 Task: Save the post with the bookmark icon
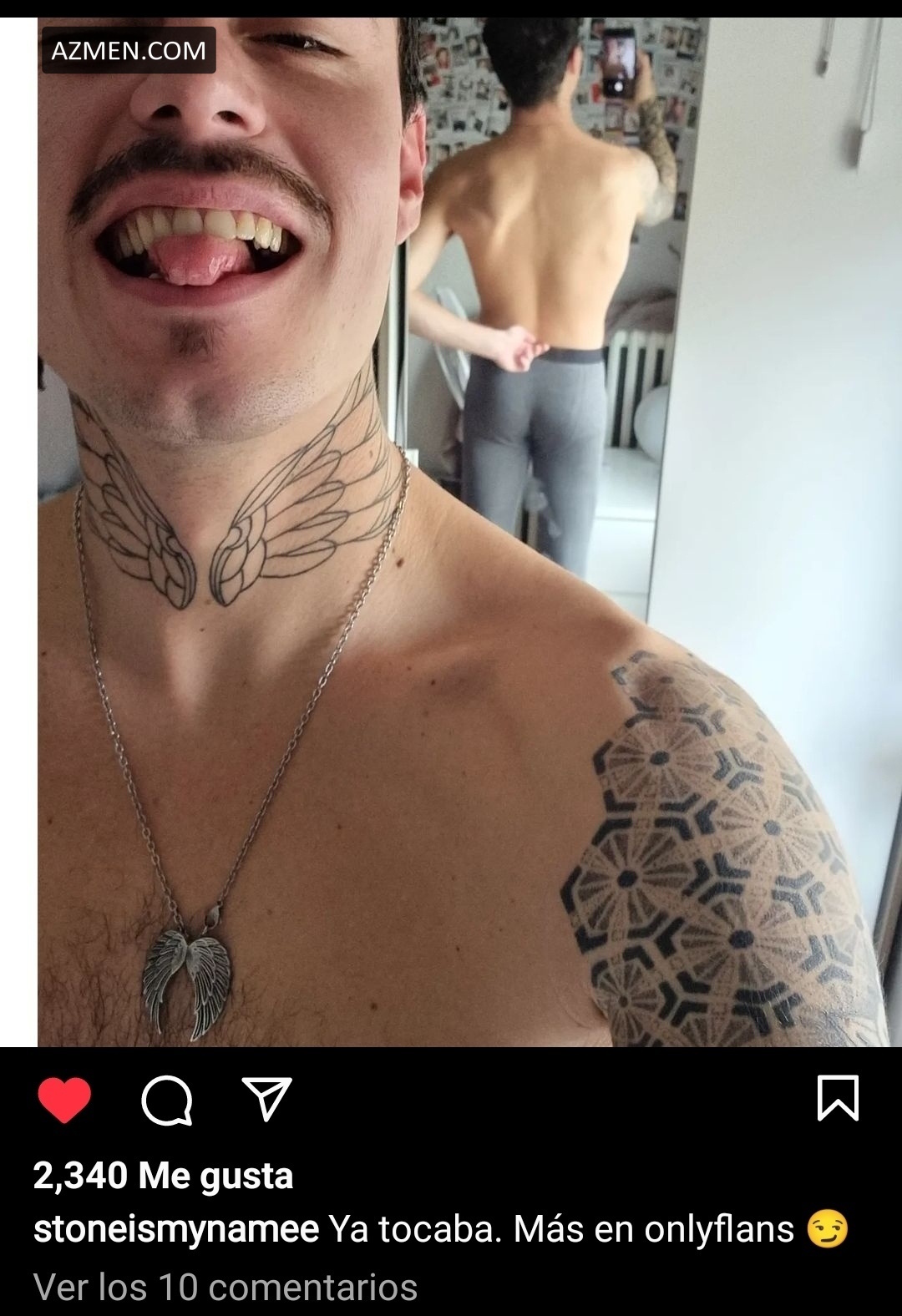coord(838,1098)
